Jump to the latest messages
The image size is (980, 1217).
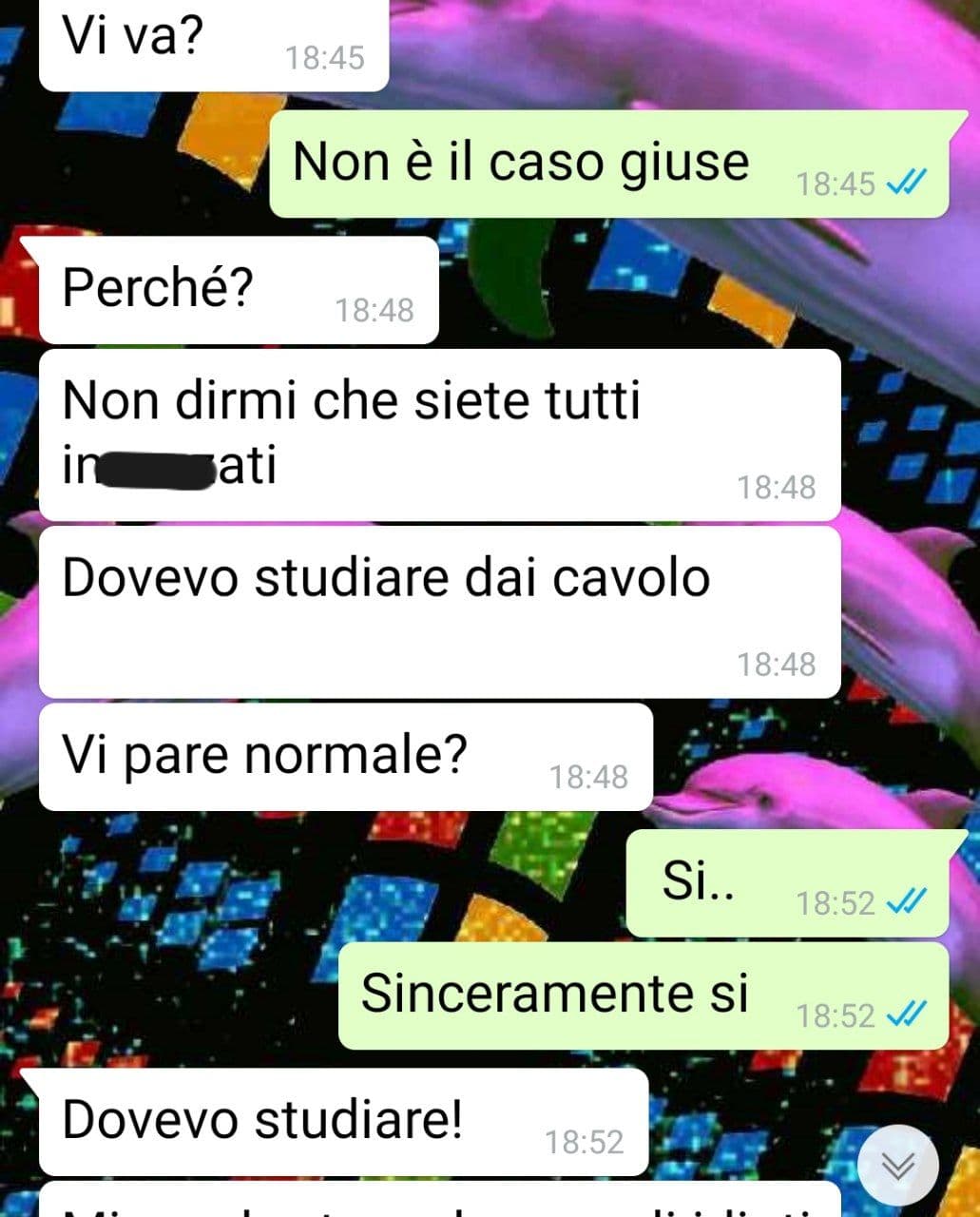pyautogui.click(x=897, y=1165)
